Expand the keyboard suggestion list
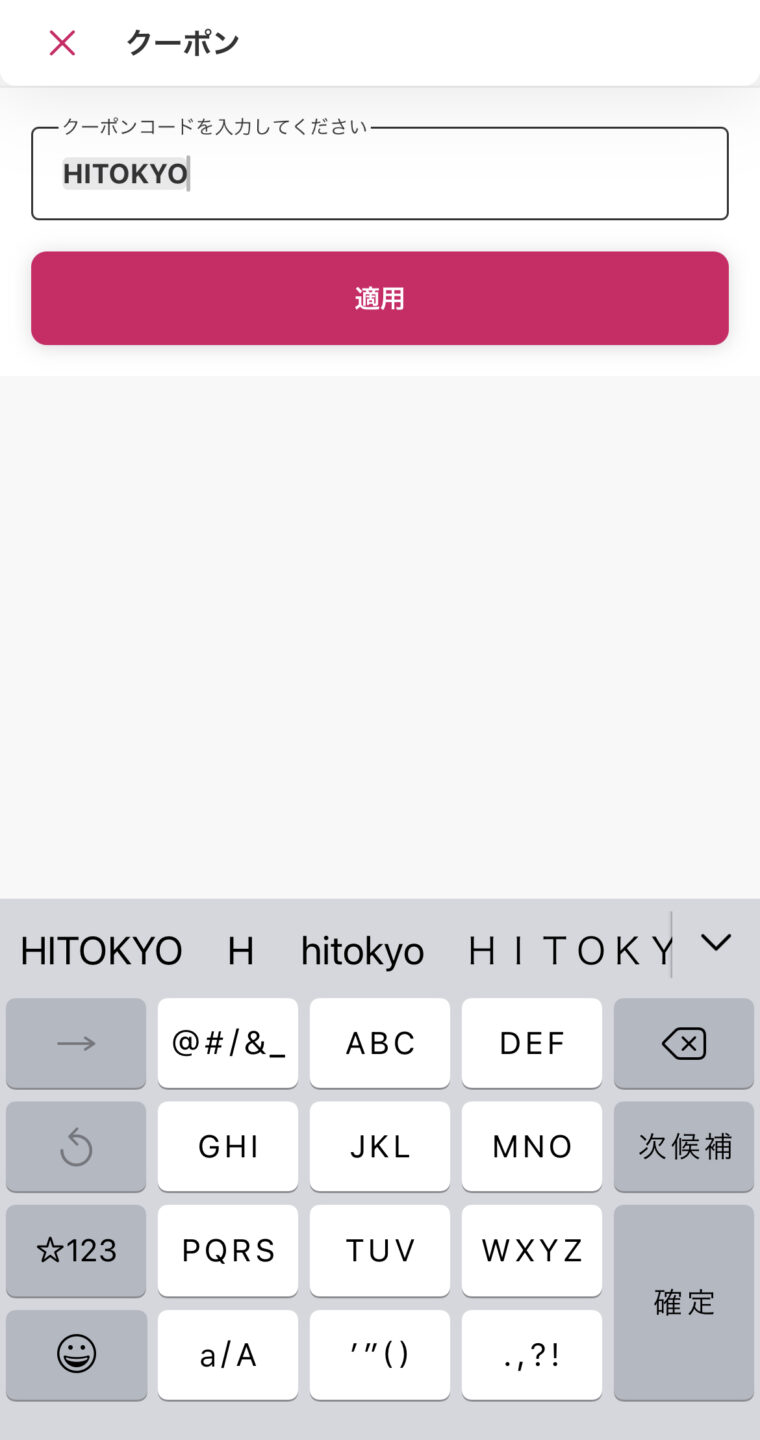Image resolution: width=760 pixels, height=1440 pixels. pyautogui.click(x=716, y=943)
